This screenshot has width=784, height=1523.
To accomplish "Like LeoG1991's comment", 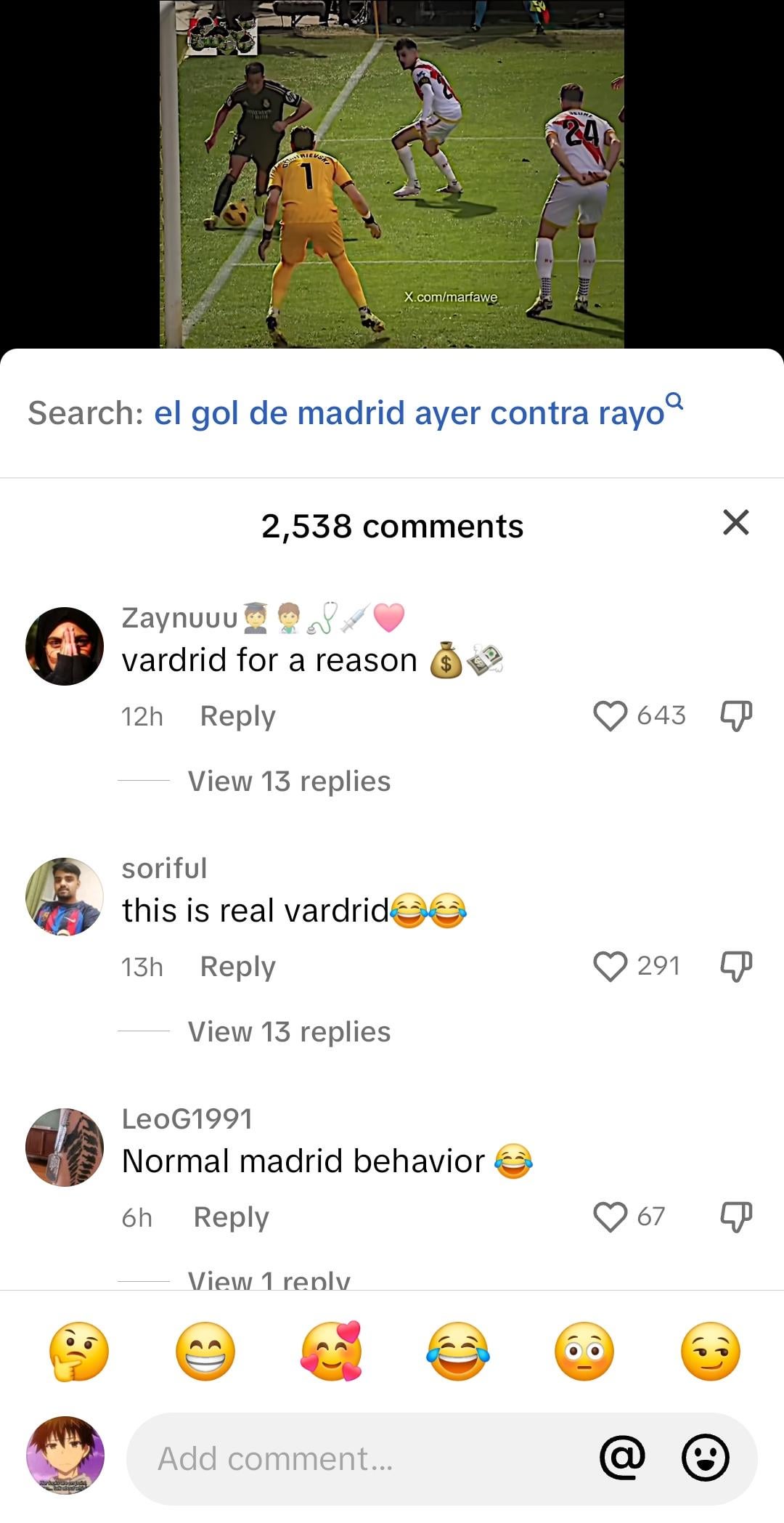I will click(x=610, y=1217).
